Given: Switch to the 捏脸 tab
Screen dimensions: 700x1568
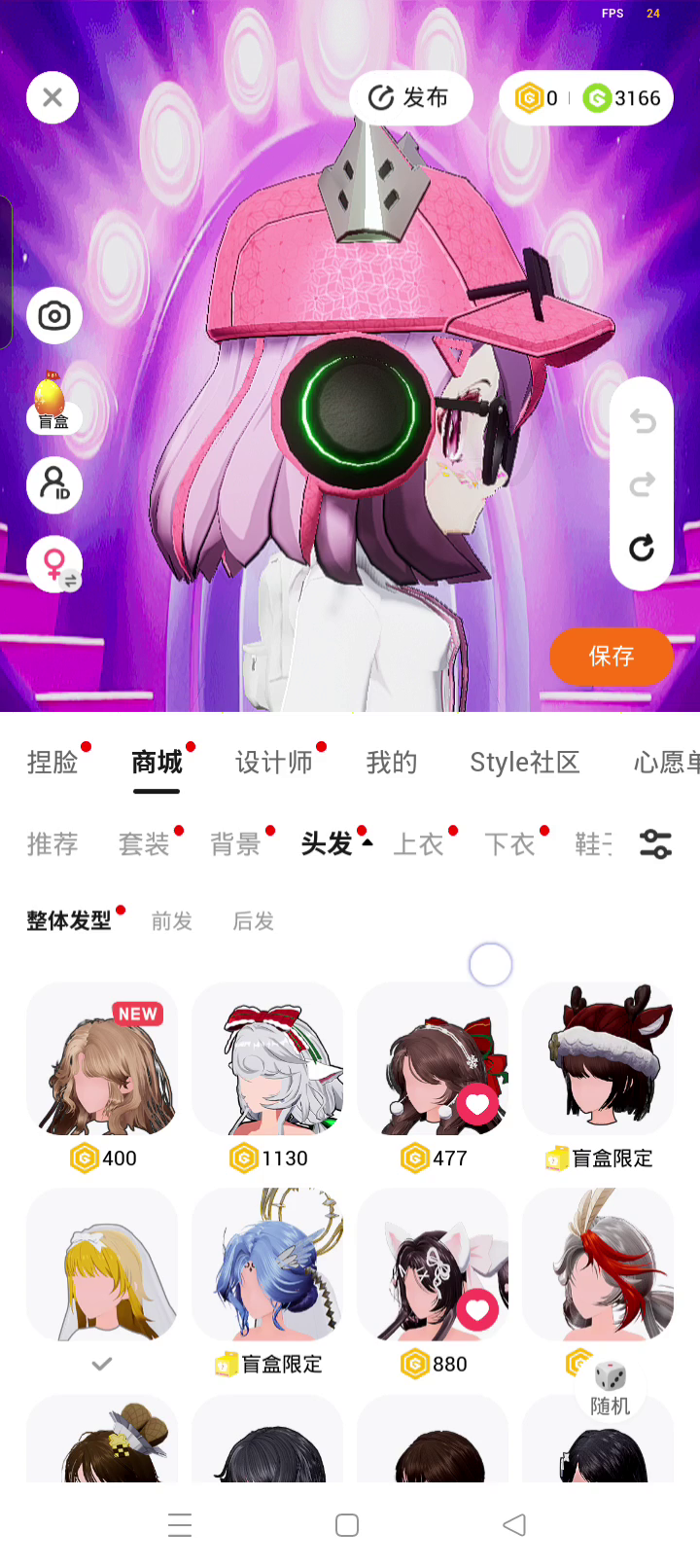Looking at the screenshot, I should [x=52, y=763].
